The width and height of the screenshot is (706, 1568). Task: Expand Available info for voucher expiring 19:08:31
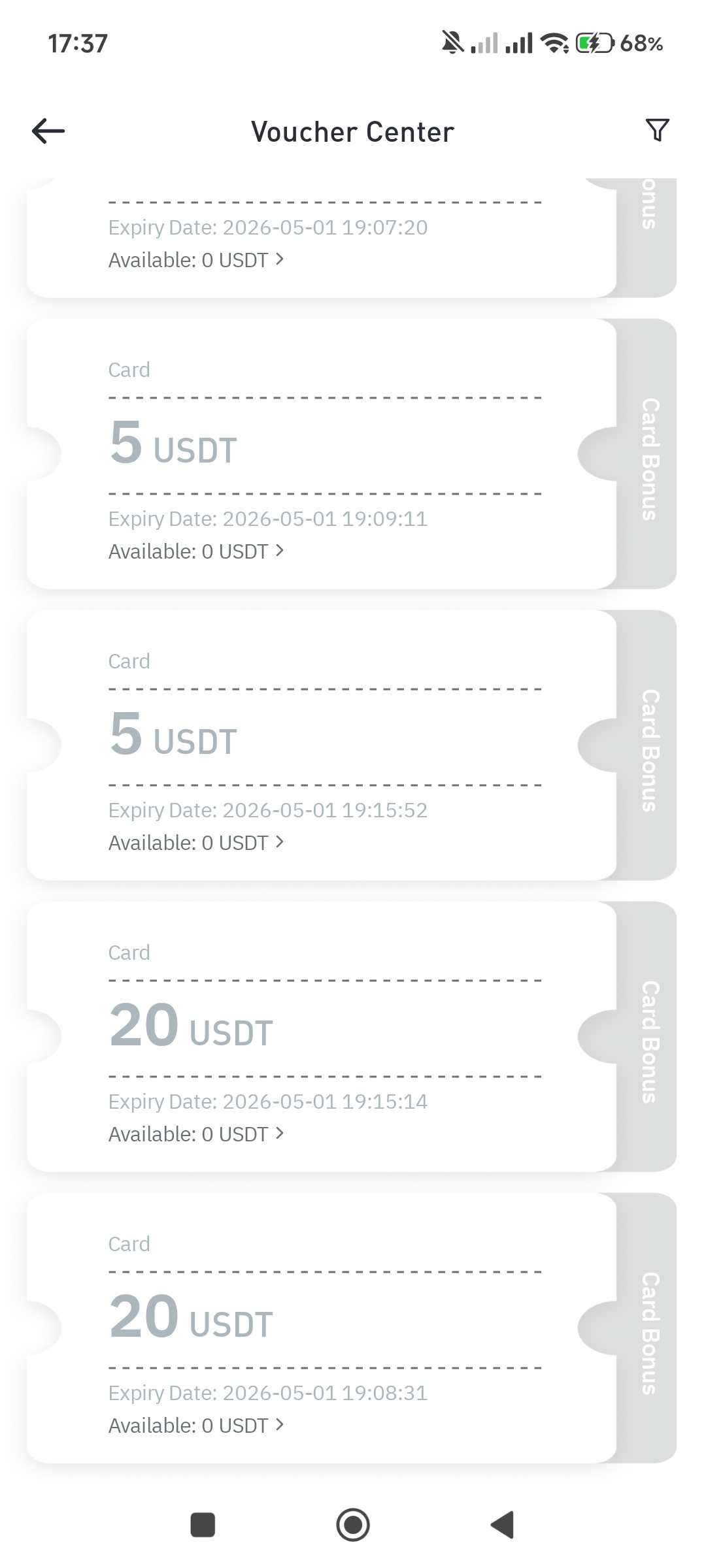(x=195, y=1426)
